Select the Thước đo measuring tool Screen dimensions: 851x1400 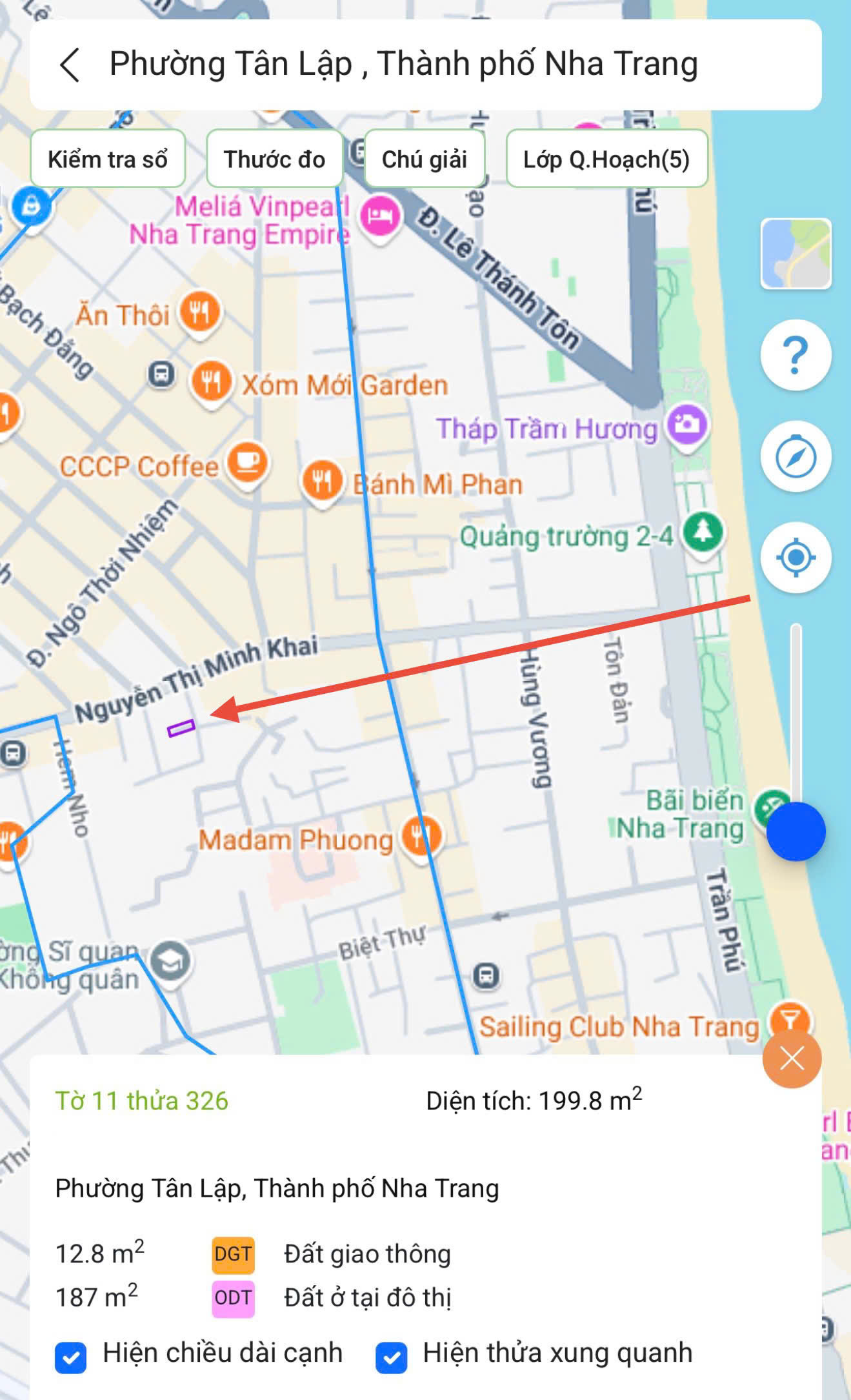click(x=274, y=159)
